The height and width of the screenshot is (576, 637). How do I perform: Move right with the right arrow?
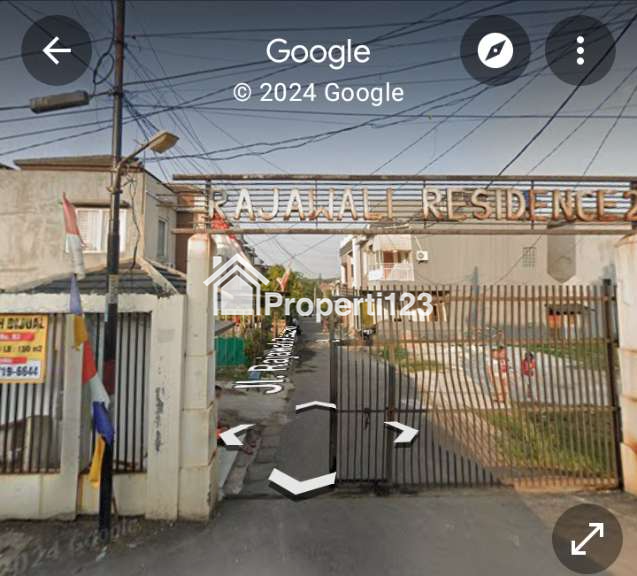click(x=401, y=432)
